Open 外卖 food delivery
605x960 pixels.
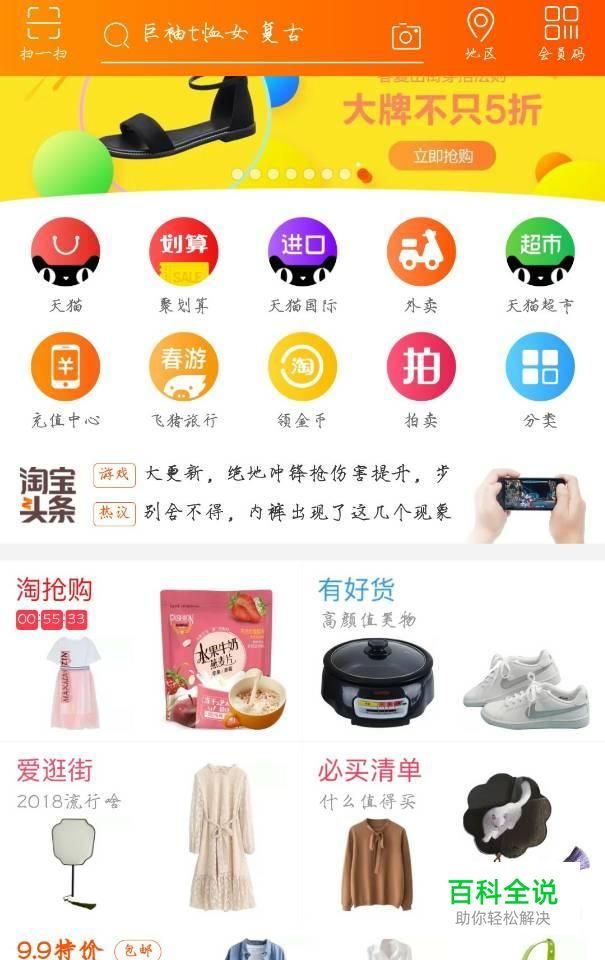(x=421, y=264)
